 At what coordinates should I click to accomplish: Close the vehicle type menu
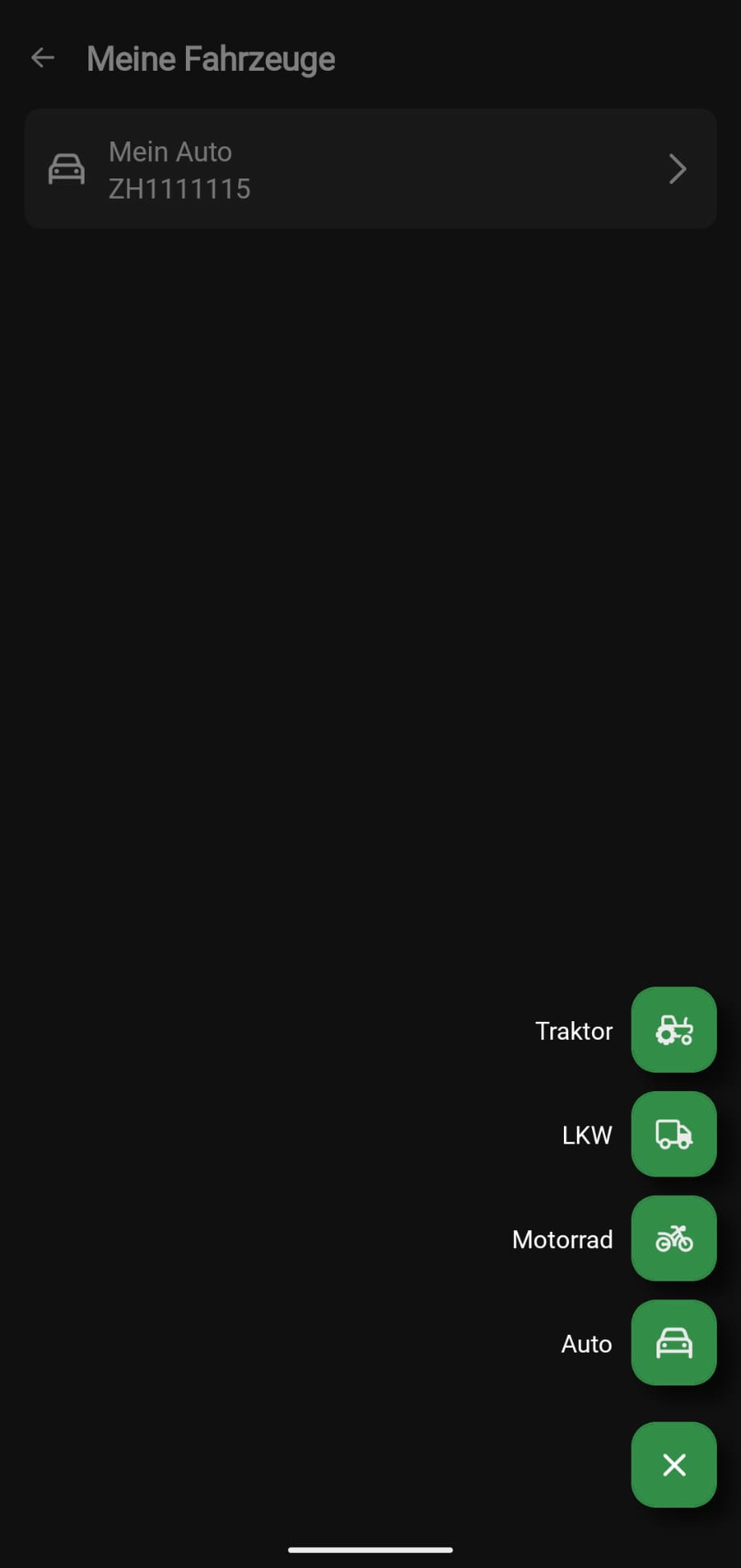click(x=673, y=1465)
